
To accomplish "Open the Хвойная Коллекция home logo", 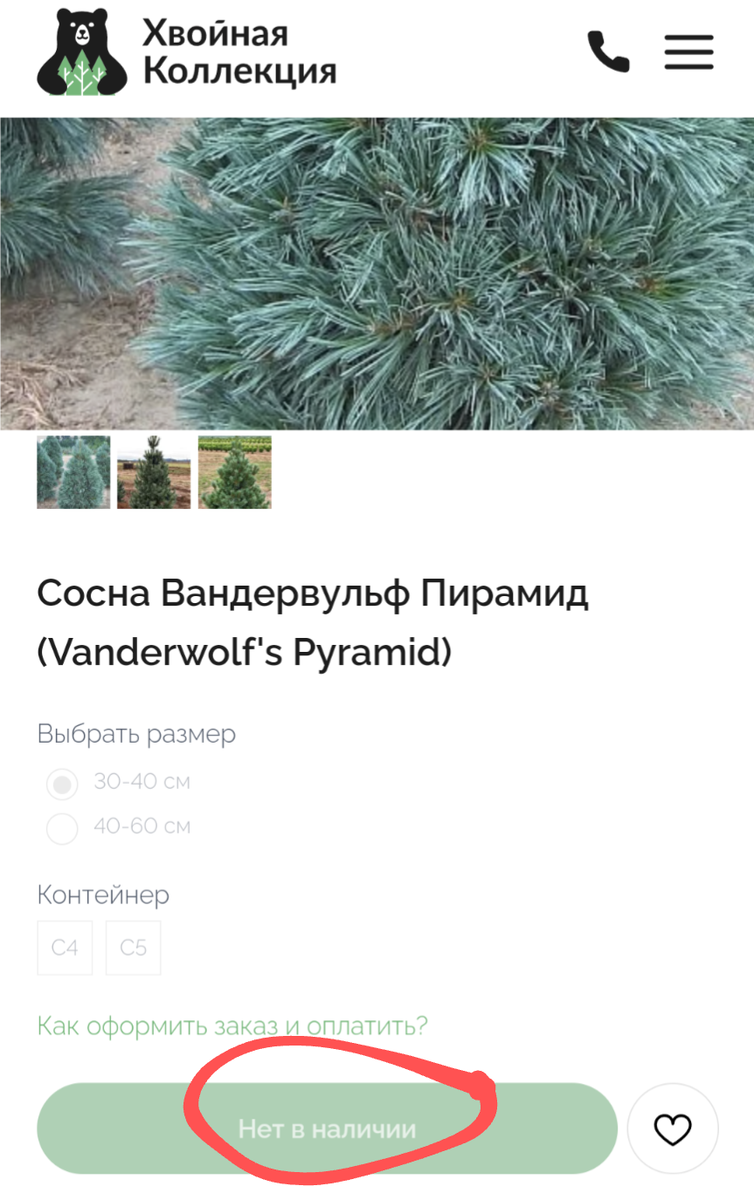I will (187, 52).
